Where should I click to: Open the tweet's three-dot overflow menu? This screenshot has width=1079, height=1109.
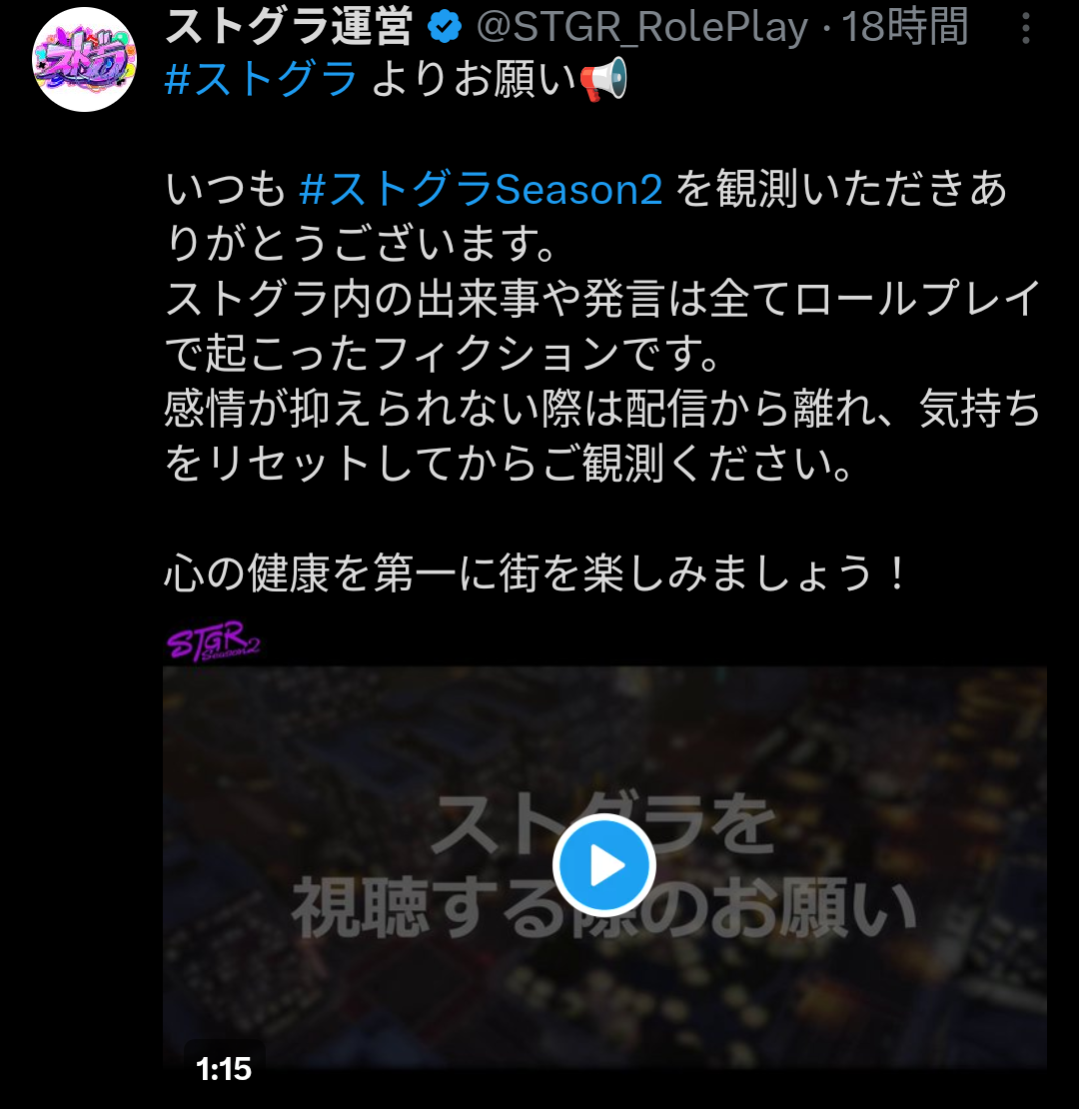(x=1025, y=28)
